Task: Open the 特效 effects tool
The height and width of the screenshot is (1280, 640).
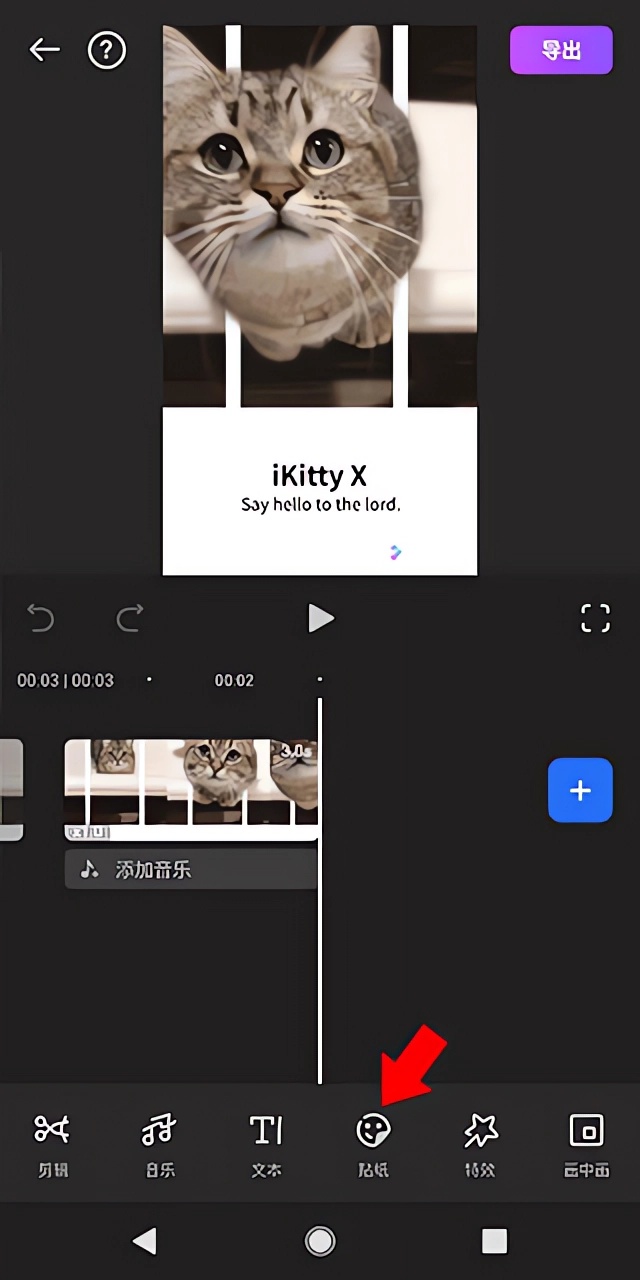Action: [480, 1142]
